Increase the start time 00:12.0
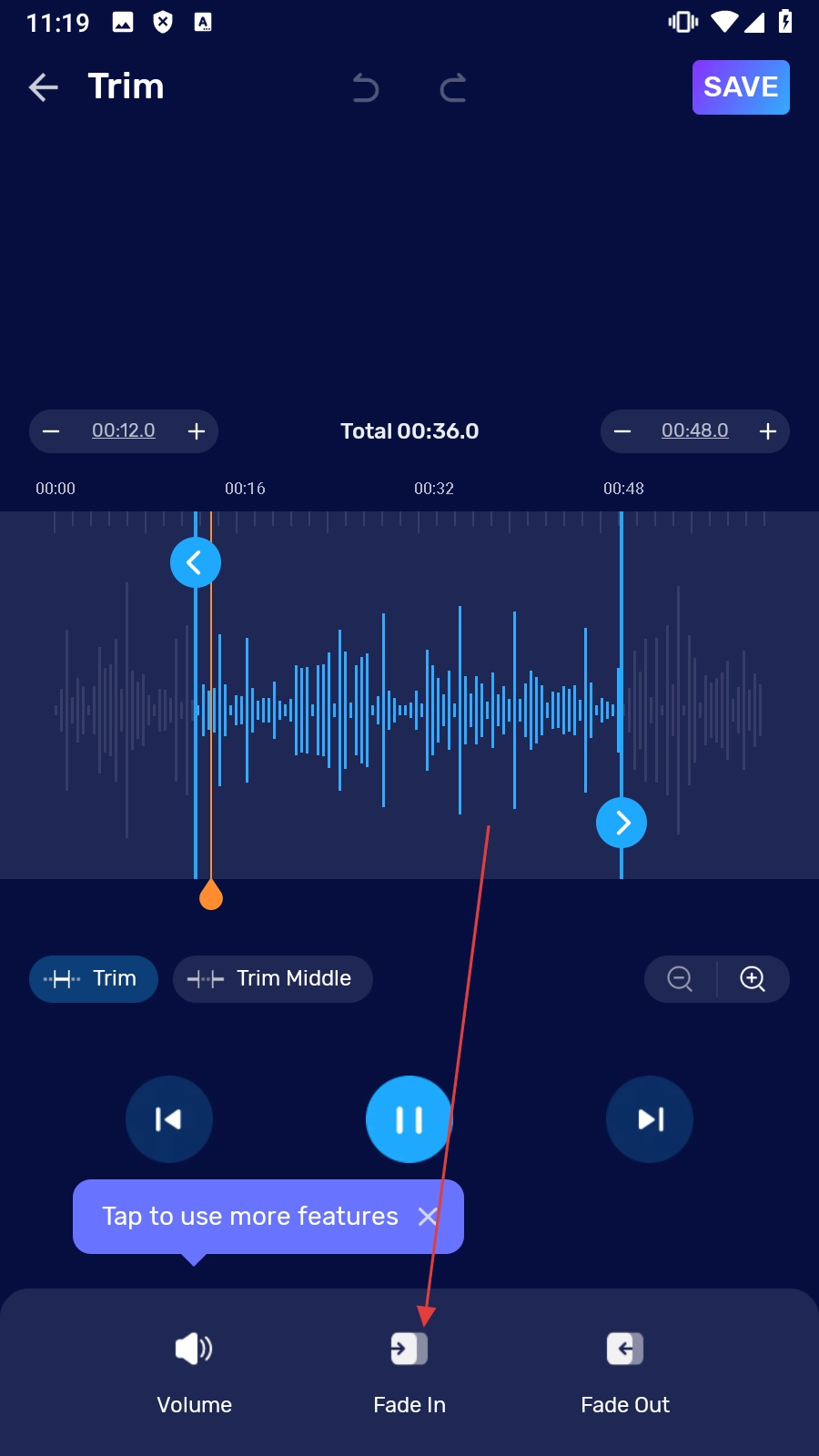Screen dimensions: 819x1456 click(x=197, y=431)
